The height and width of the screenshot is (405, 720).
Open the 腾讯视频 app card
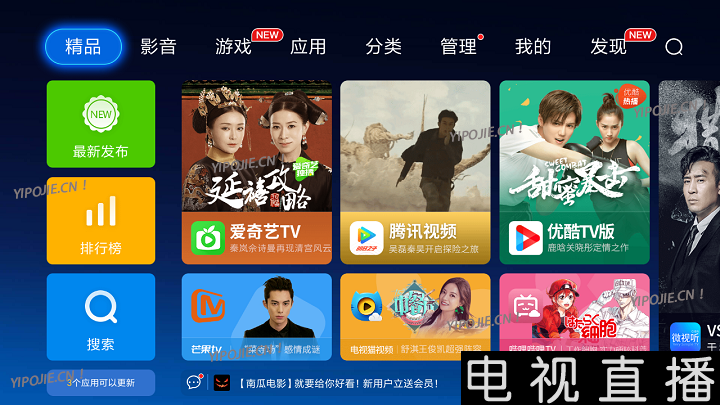point(415,172)
